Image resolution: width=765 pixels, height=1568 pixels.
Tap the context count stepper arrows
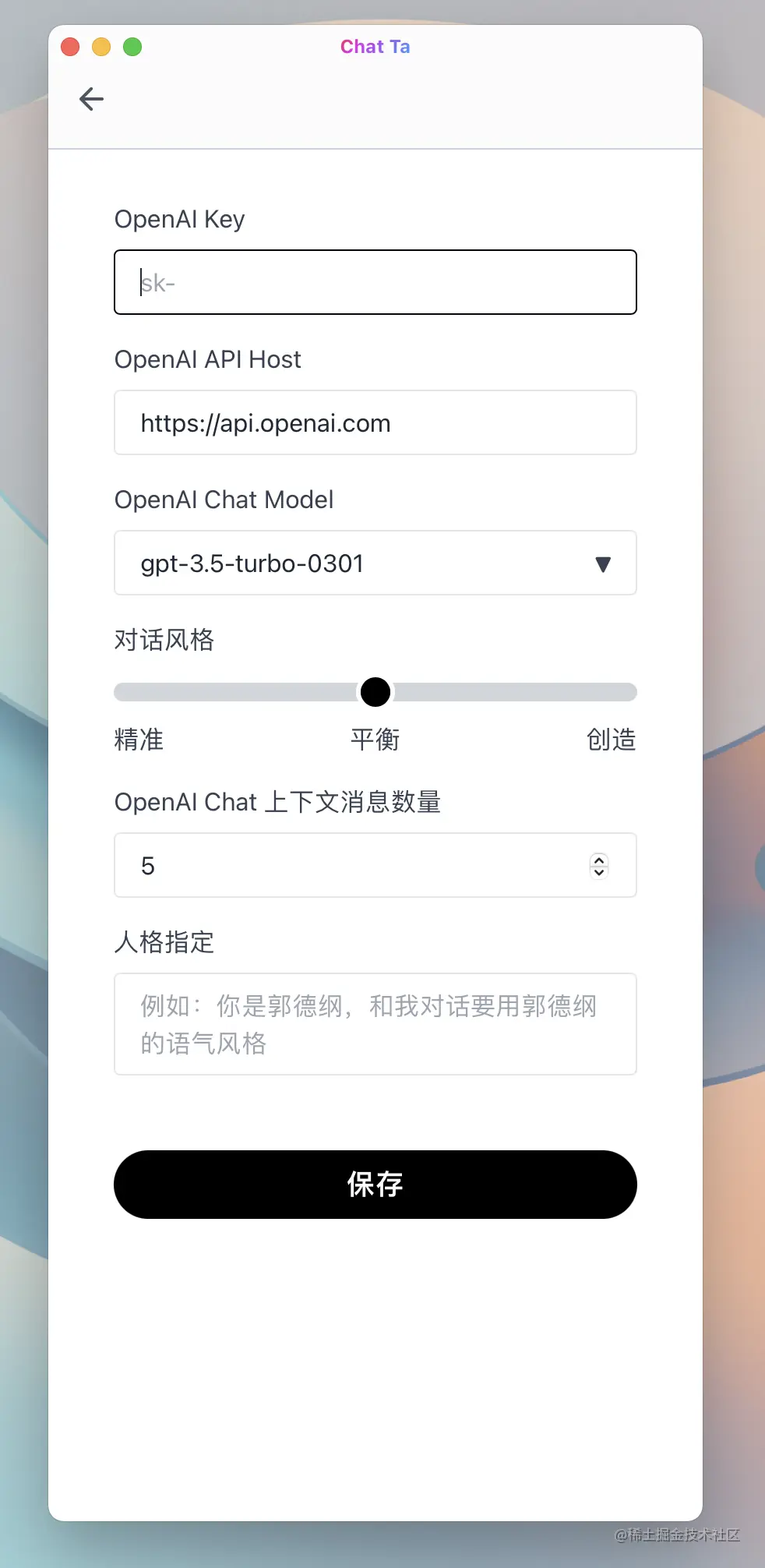pos(599,865)
